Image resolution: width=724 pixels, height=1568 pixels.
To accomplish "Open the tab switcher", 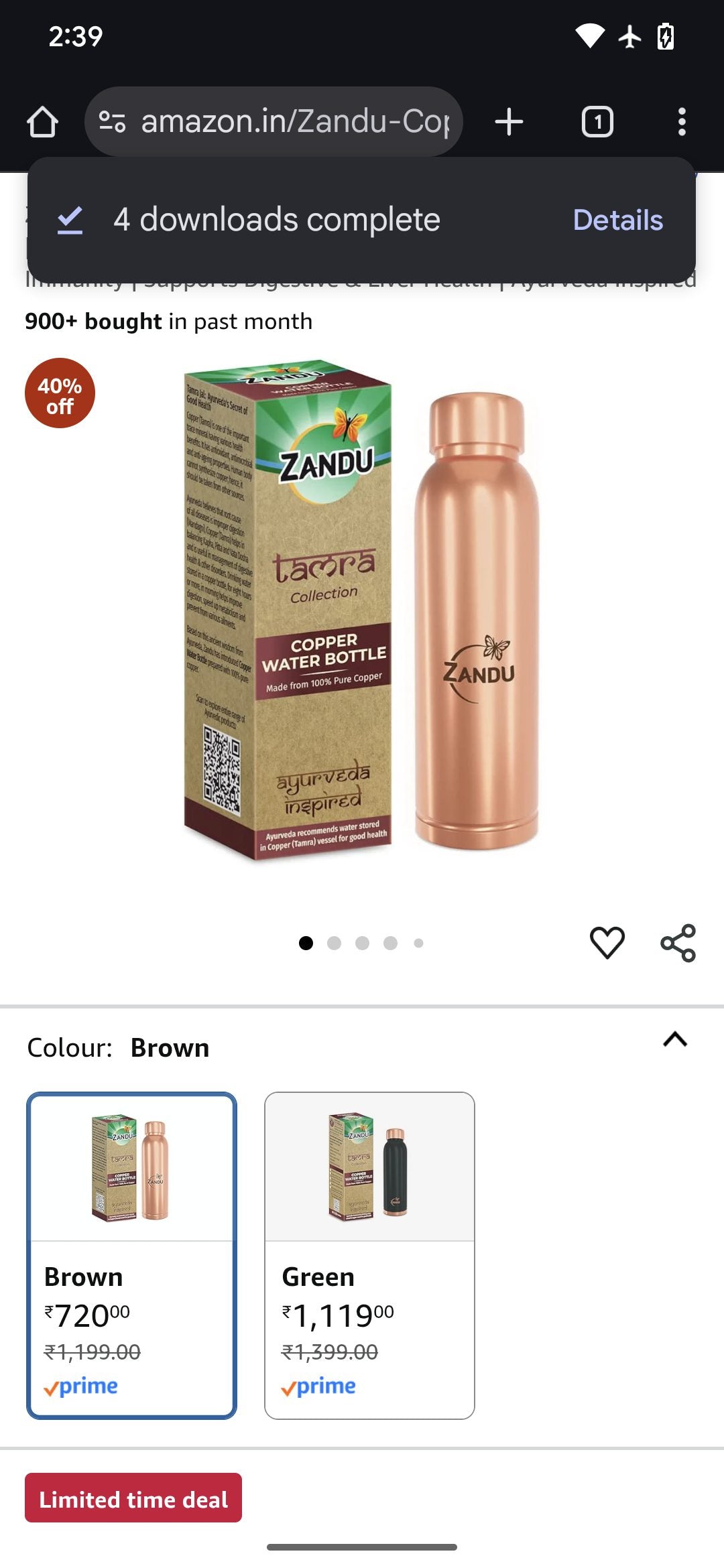I will coord(597,122).
